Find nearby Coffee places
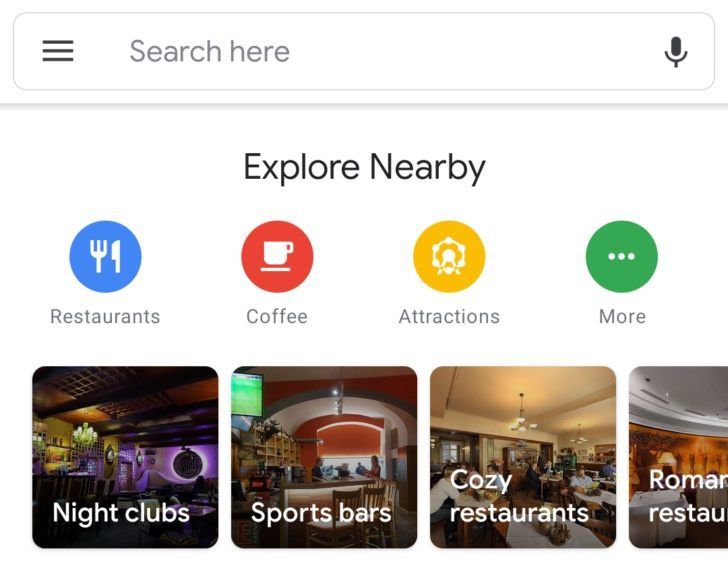 pos(277,257)
